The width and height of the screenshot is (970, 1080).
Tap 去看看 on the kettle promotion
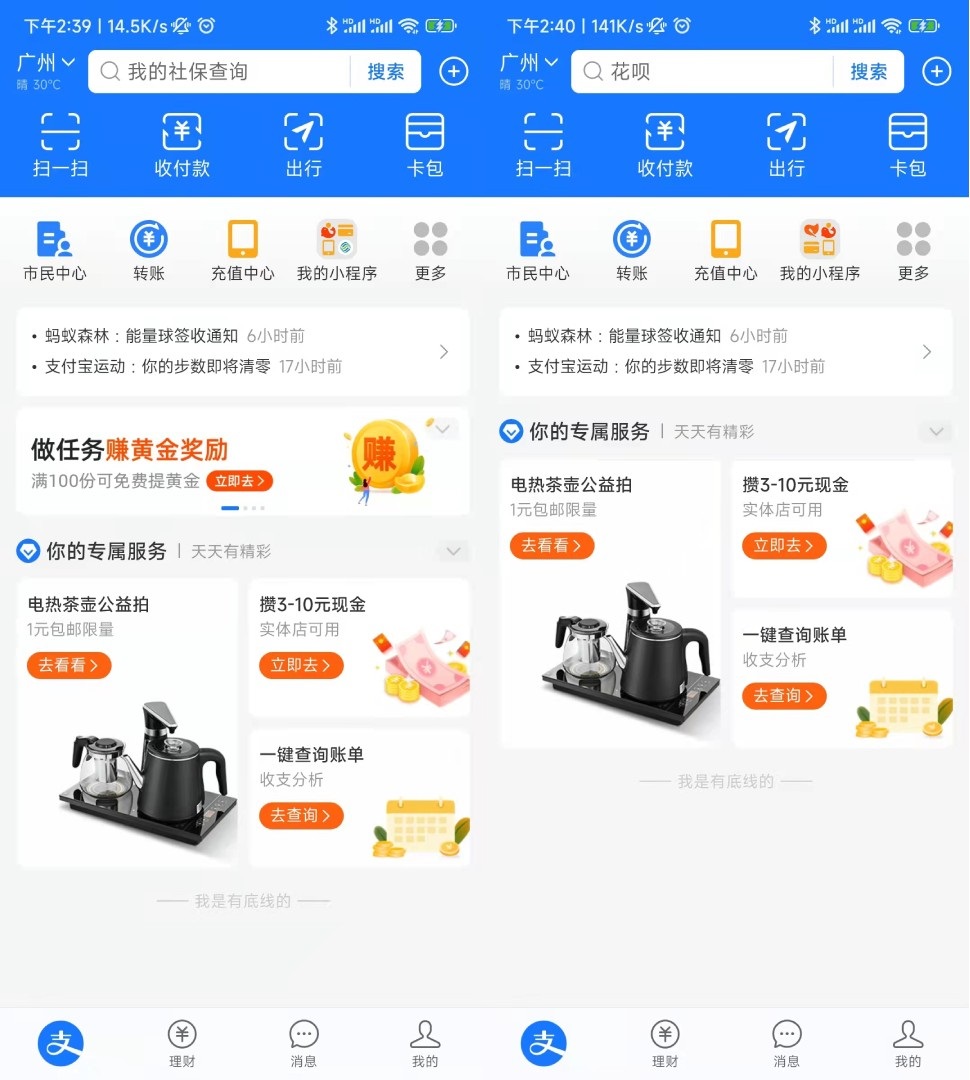tap(68, 665)
